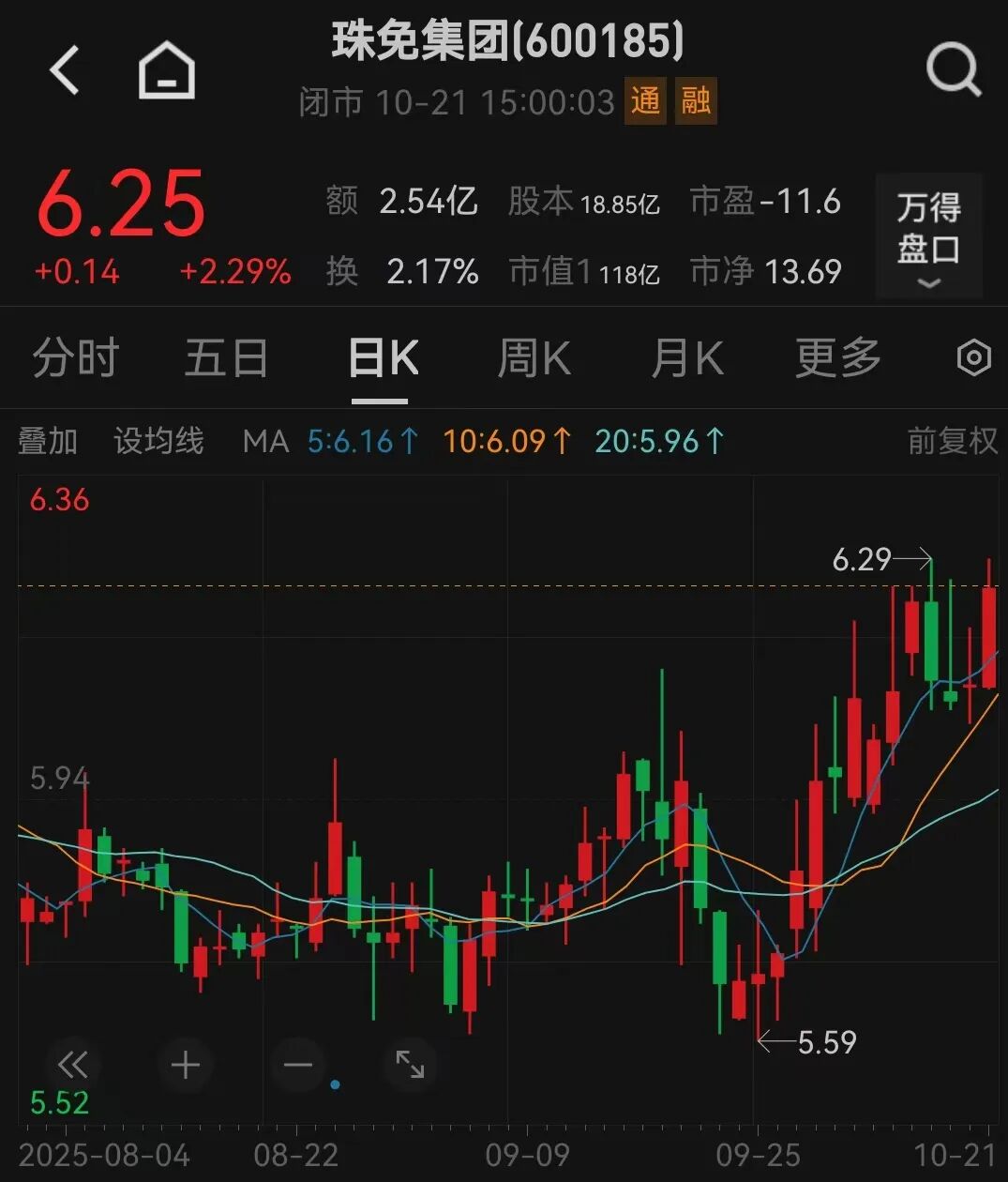Select the 日K chart tab
This screenshot has width=1008, height=1182.
(x=383, y=358)
